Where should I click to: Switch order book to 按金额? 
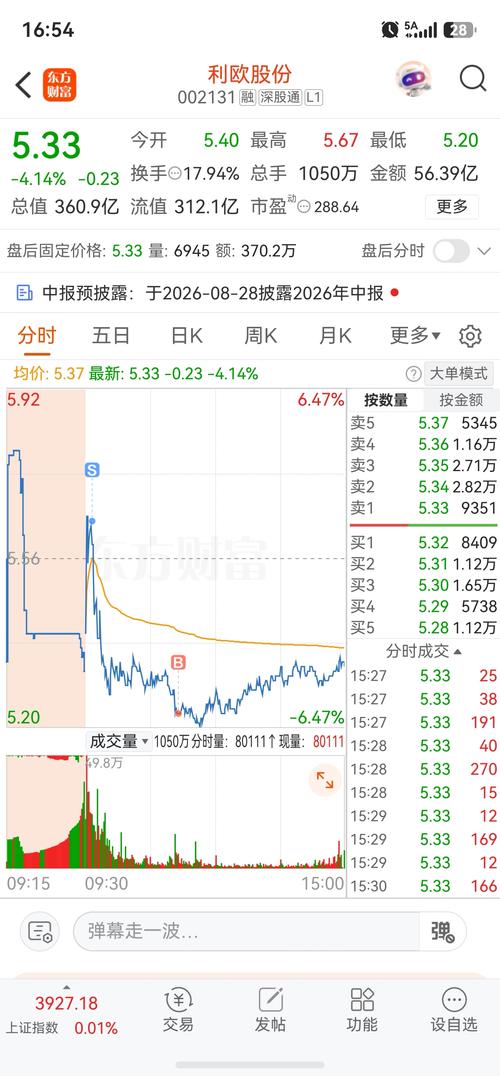[x=461, y=400]
